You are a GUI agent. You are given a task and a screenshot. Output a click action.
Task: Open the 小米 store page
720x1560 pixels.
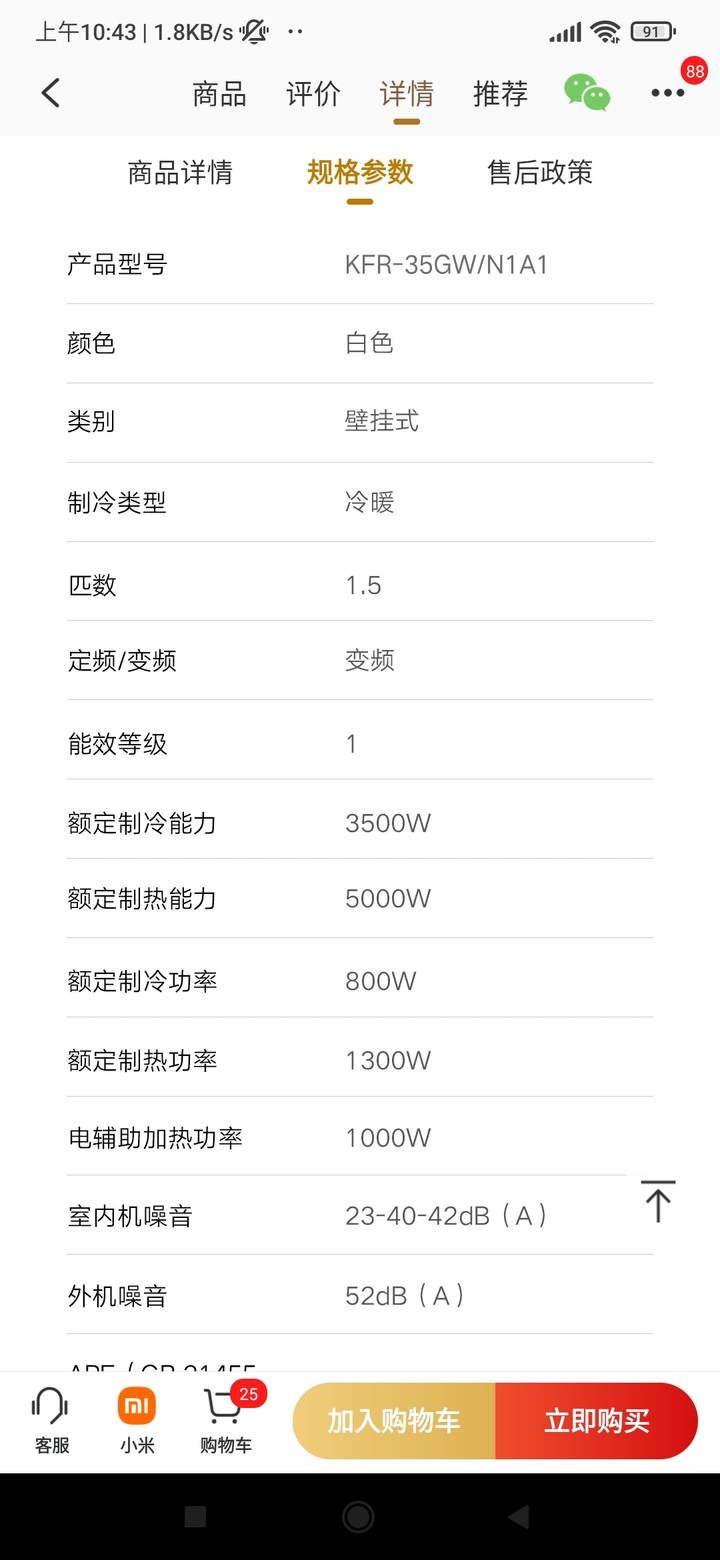[x=137, y=1421]
